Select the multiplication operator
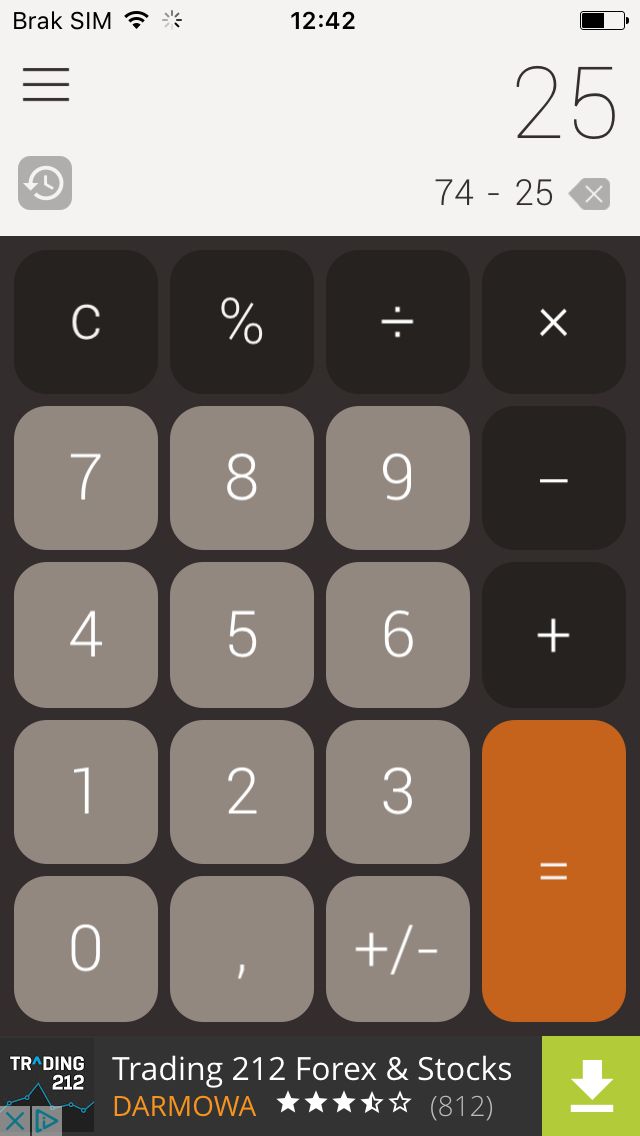This screenshot has width=640, height=1136. click(x=554, y=322)
